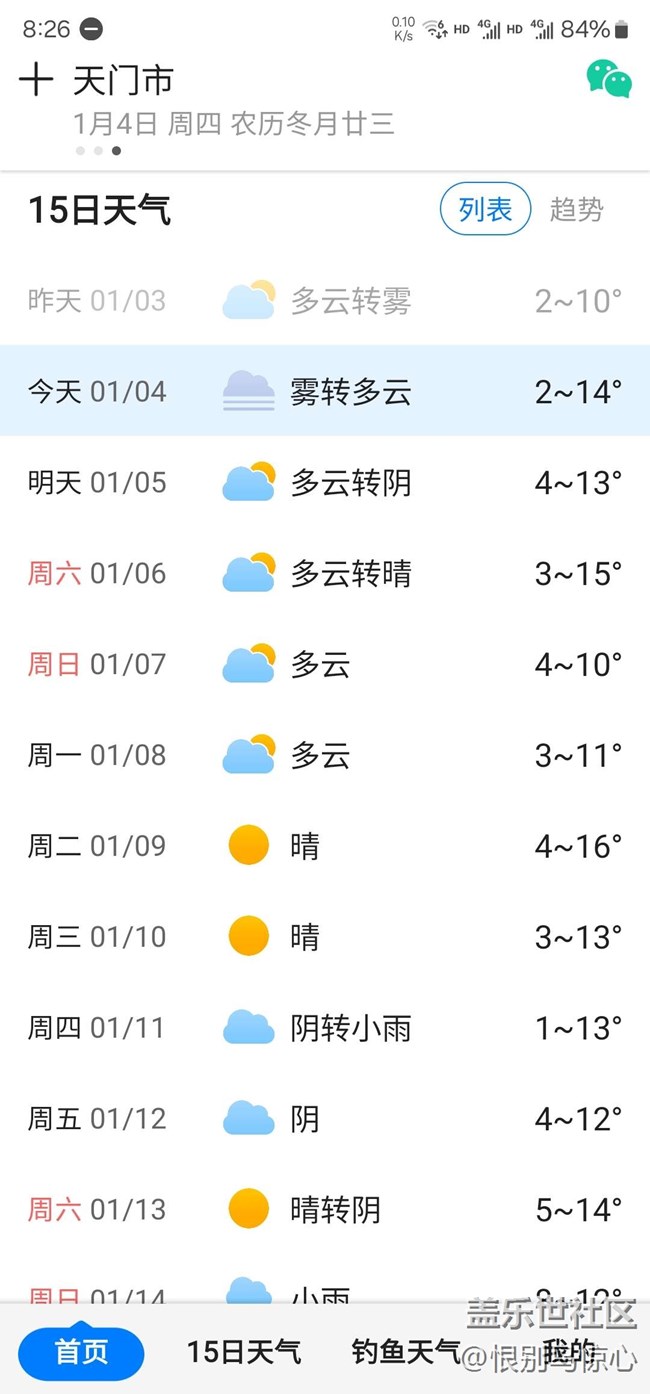Go to the 首页 home tab
650x1394 pixels.
[81, 1353]
